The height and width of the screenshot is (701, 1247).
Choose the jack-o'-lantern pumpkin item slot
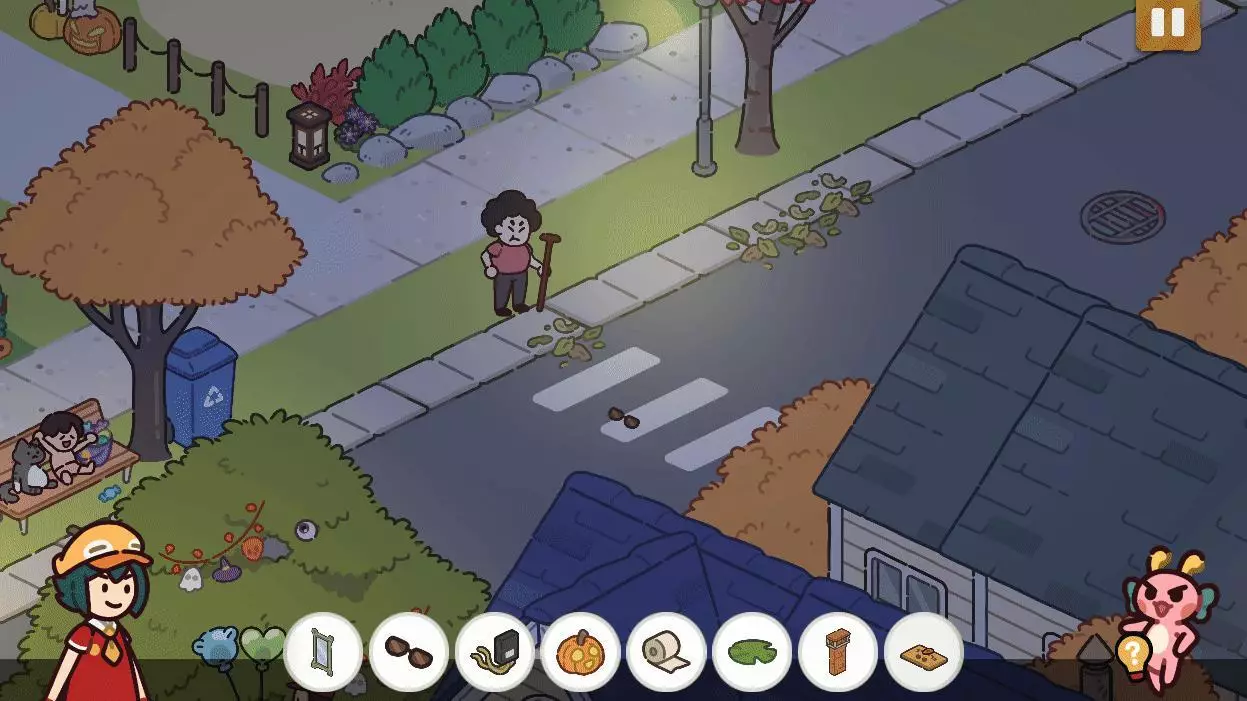click(x=580, y=652)
